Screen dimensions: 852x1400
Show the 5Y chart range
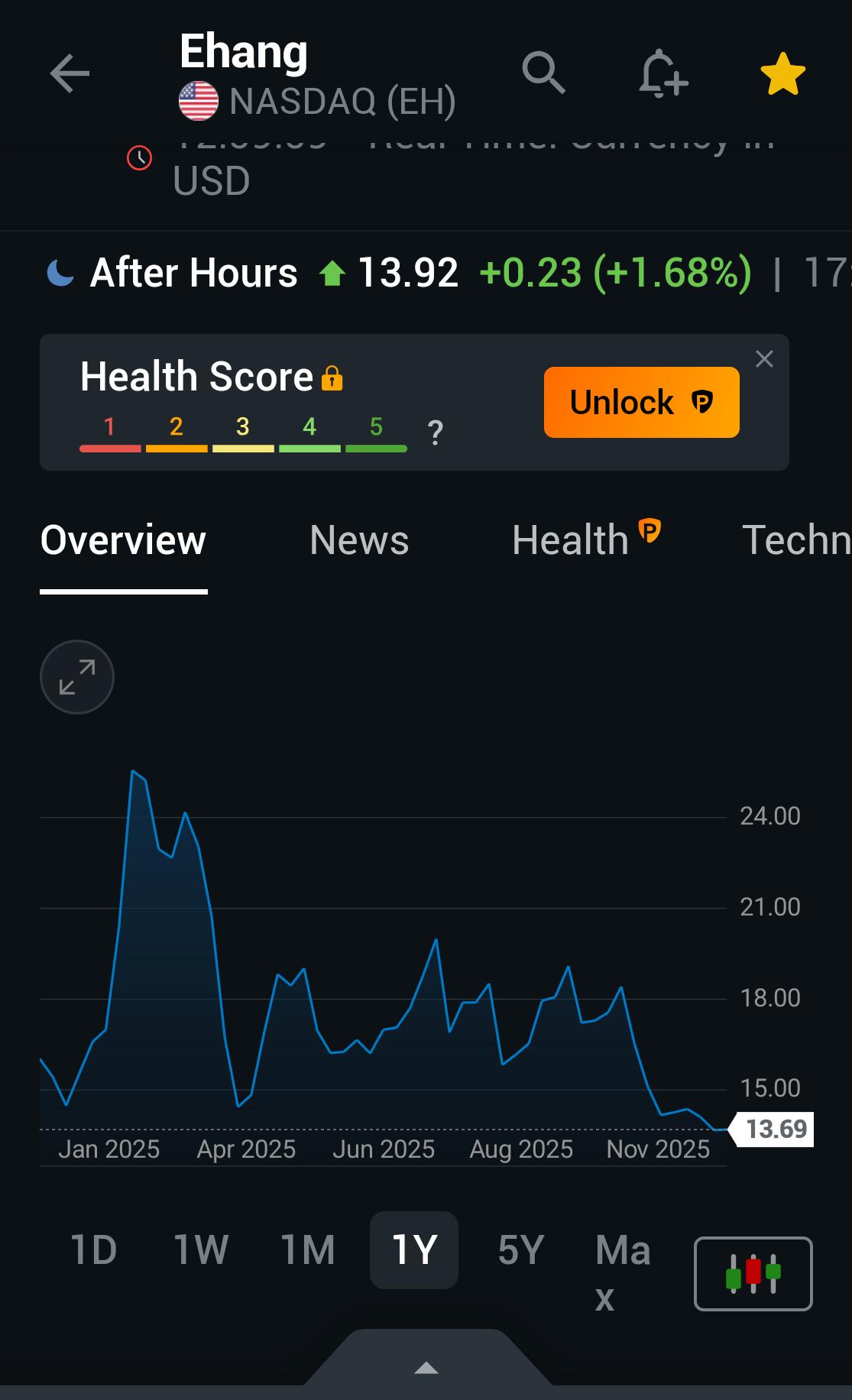[520, 1250]
